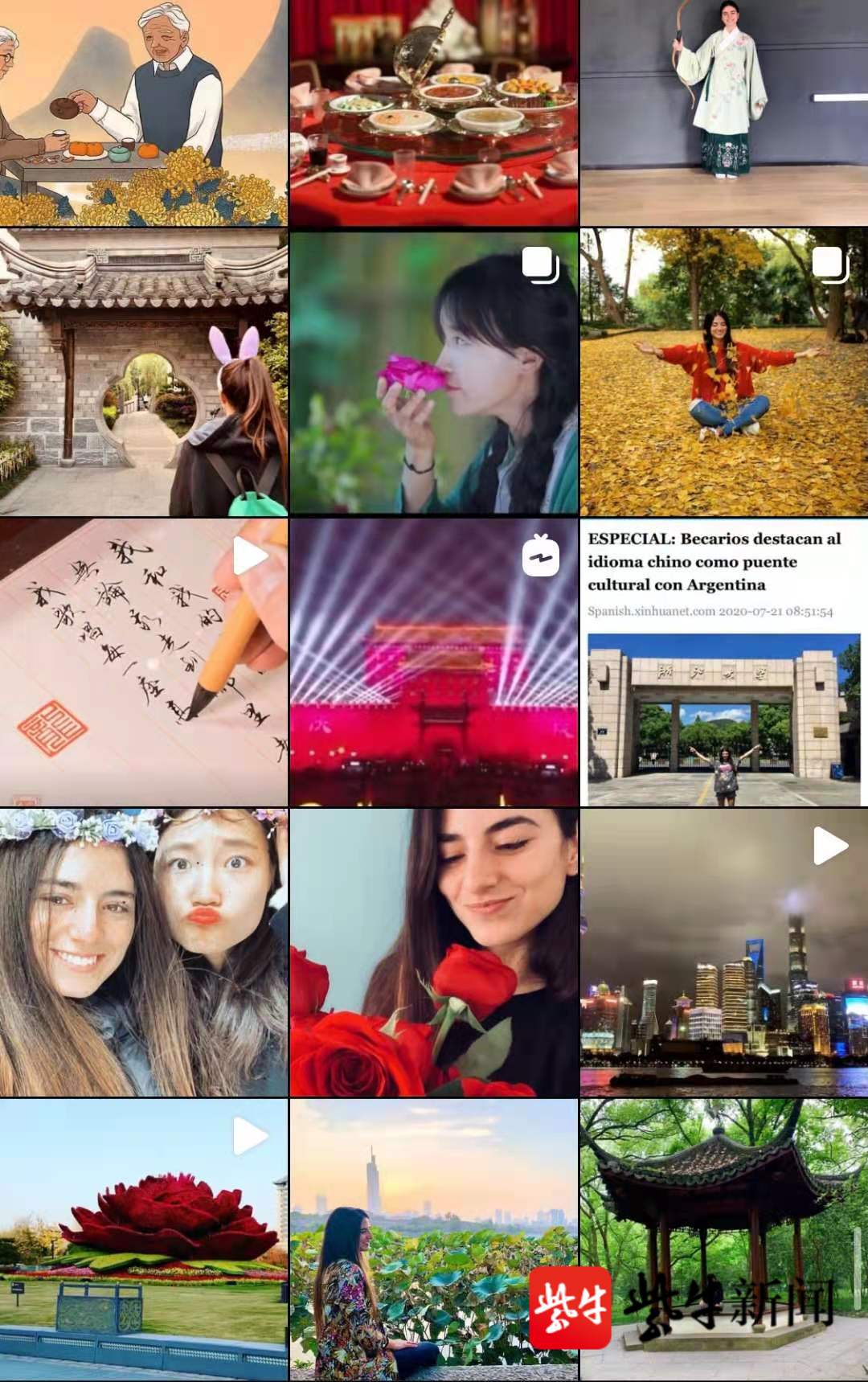Open the selfie post with flower crowns
This screenshot has width=868, height=1382.
pos(143,953)
